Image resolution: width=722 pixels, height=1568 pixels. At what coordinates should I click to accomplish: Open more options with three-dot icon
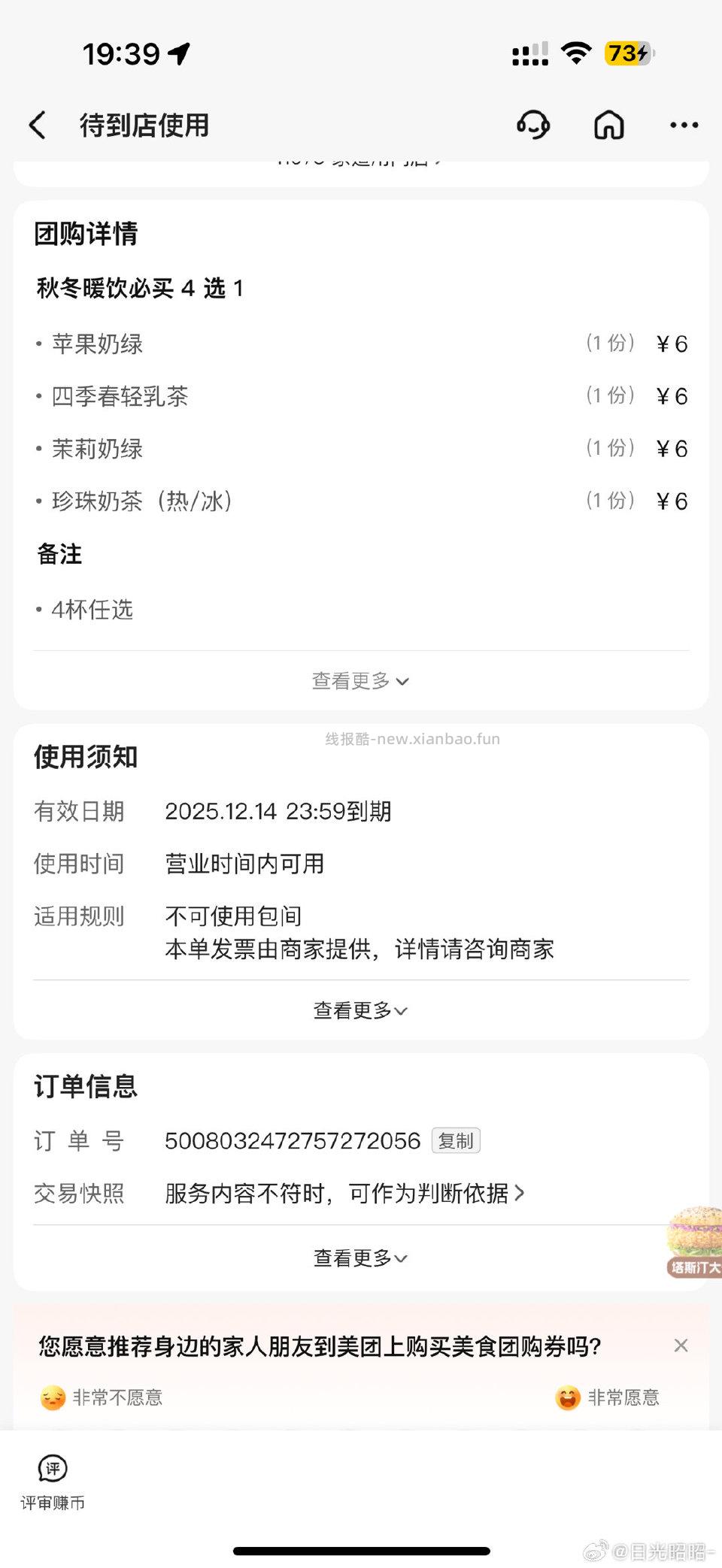pyautogui.click(x=683, y=125)
